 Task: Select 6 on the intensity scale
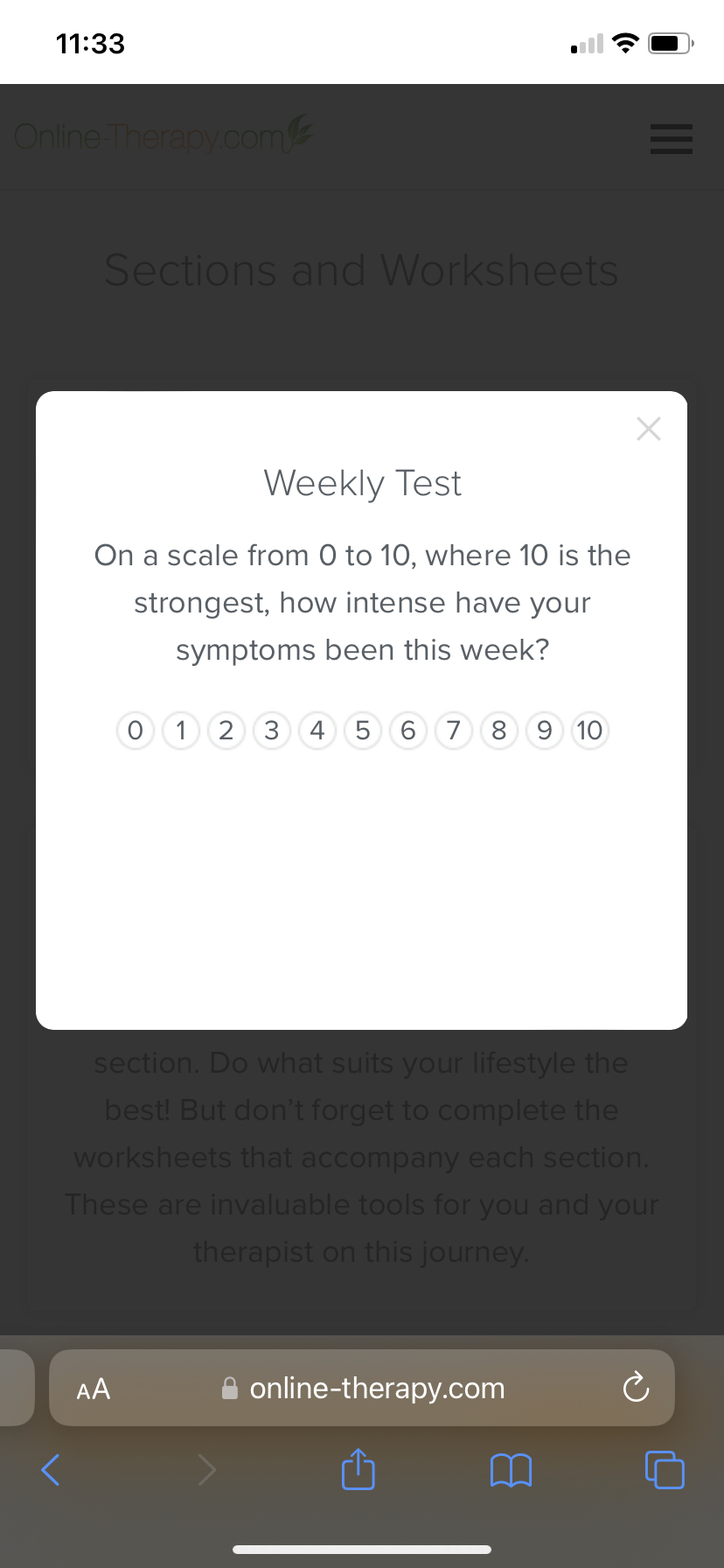click(x=408, y=730)
